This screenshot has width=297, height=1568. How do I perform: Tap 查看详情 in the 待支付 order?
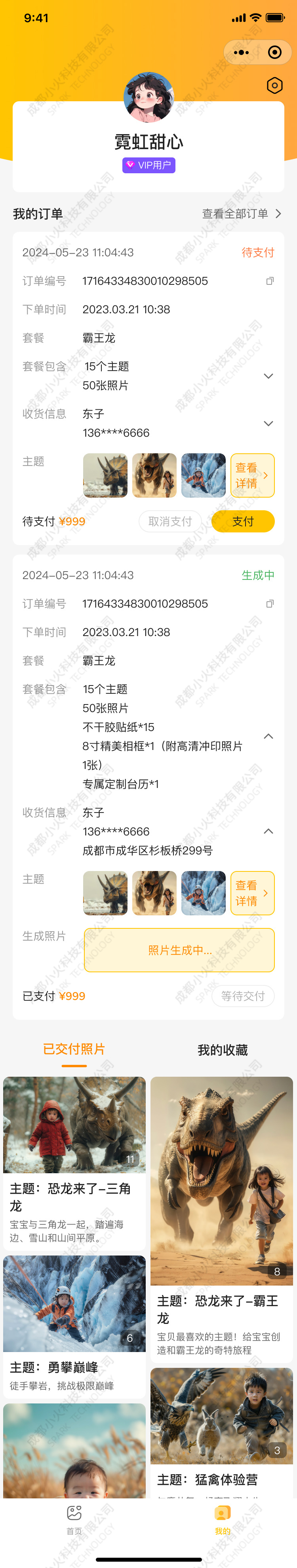[x=252, y=475]
